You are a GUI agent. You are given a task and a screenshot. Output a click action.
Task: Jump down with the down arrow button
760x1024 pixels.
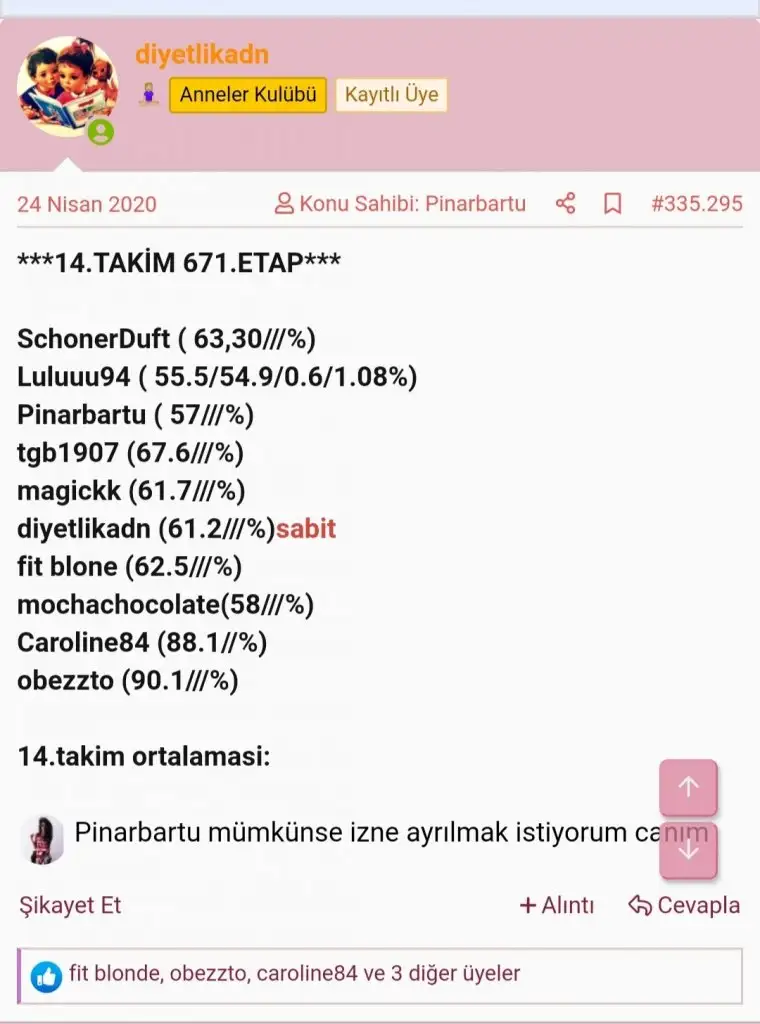688,851
